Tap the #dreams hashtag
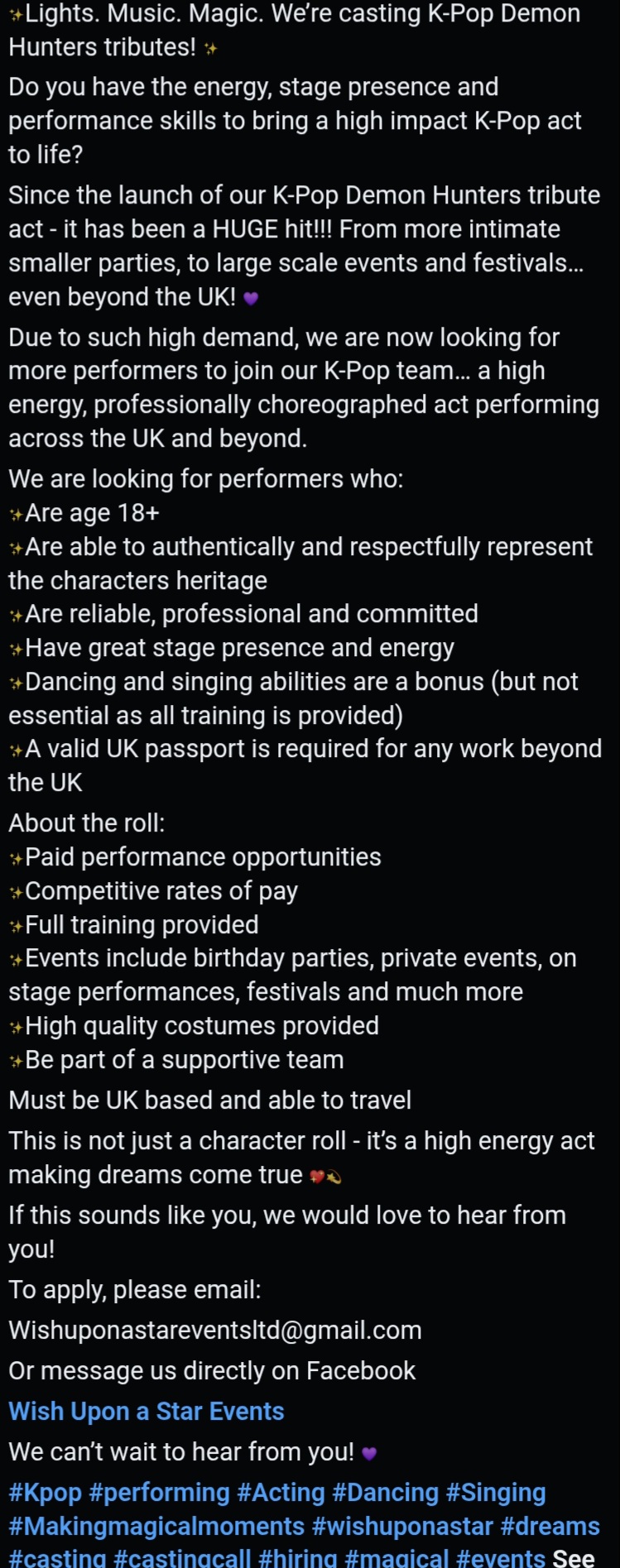Screen dimensions: 620x1568 pyautogui.click(x=550, y=1527)
